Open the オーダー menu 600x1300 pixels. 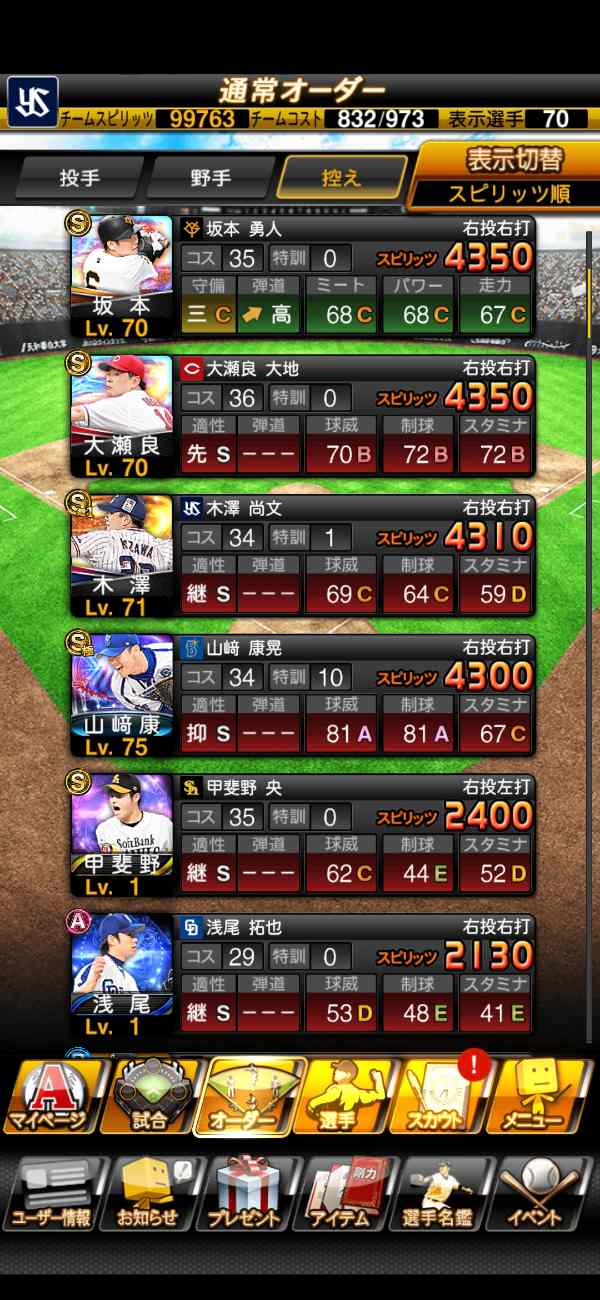[249, 1096]
